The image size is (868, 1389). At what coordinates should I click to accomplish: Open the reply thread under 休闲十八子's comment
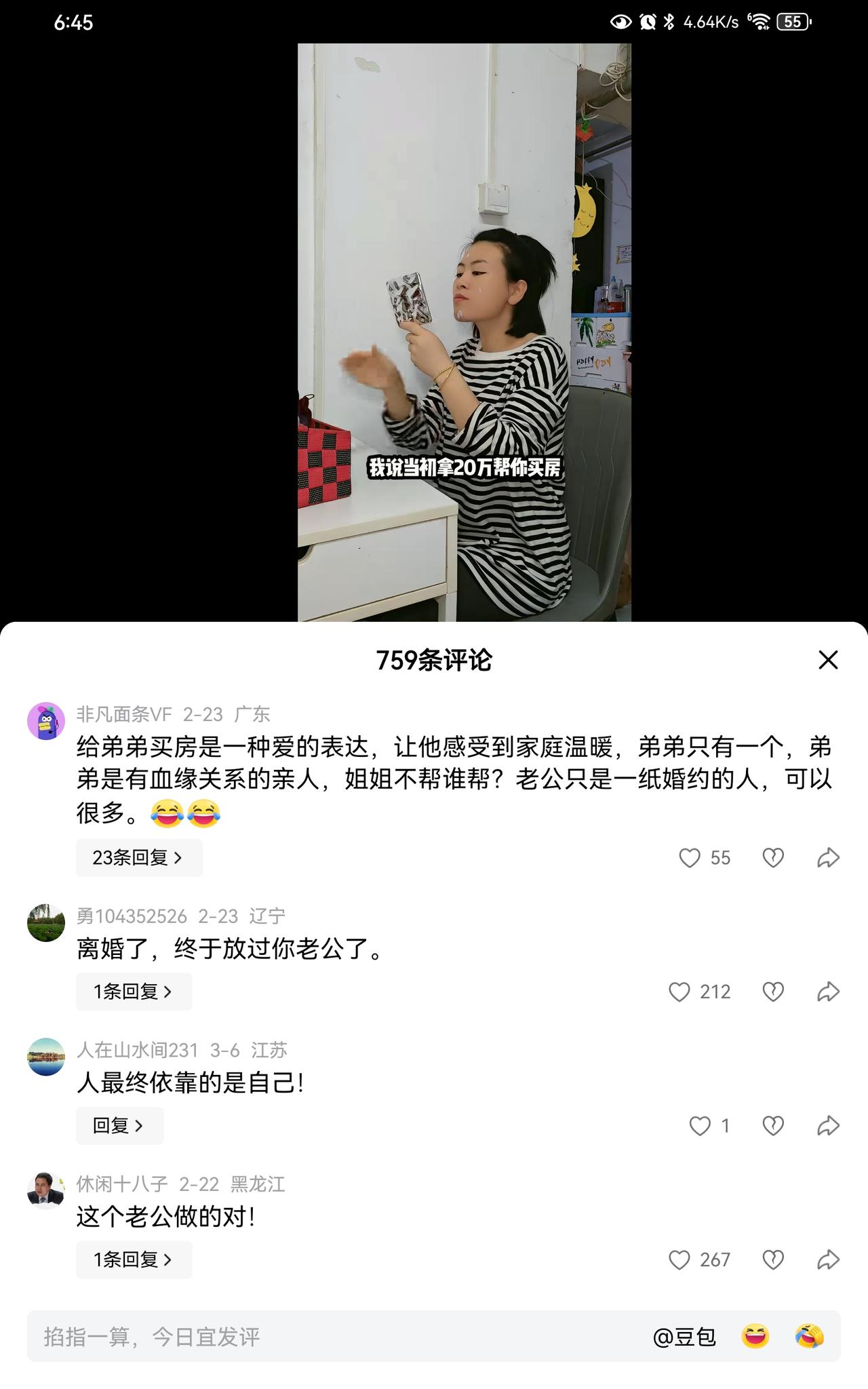134,1259
